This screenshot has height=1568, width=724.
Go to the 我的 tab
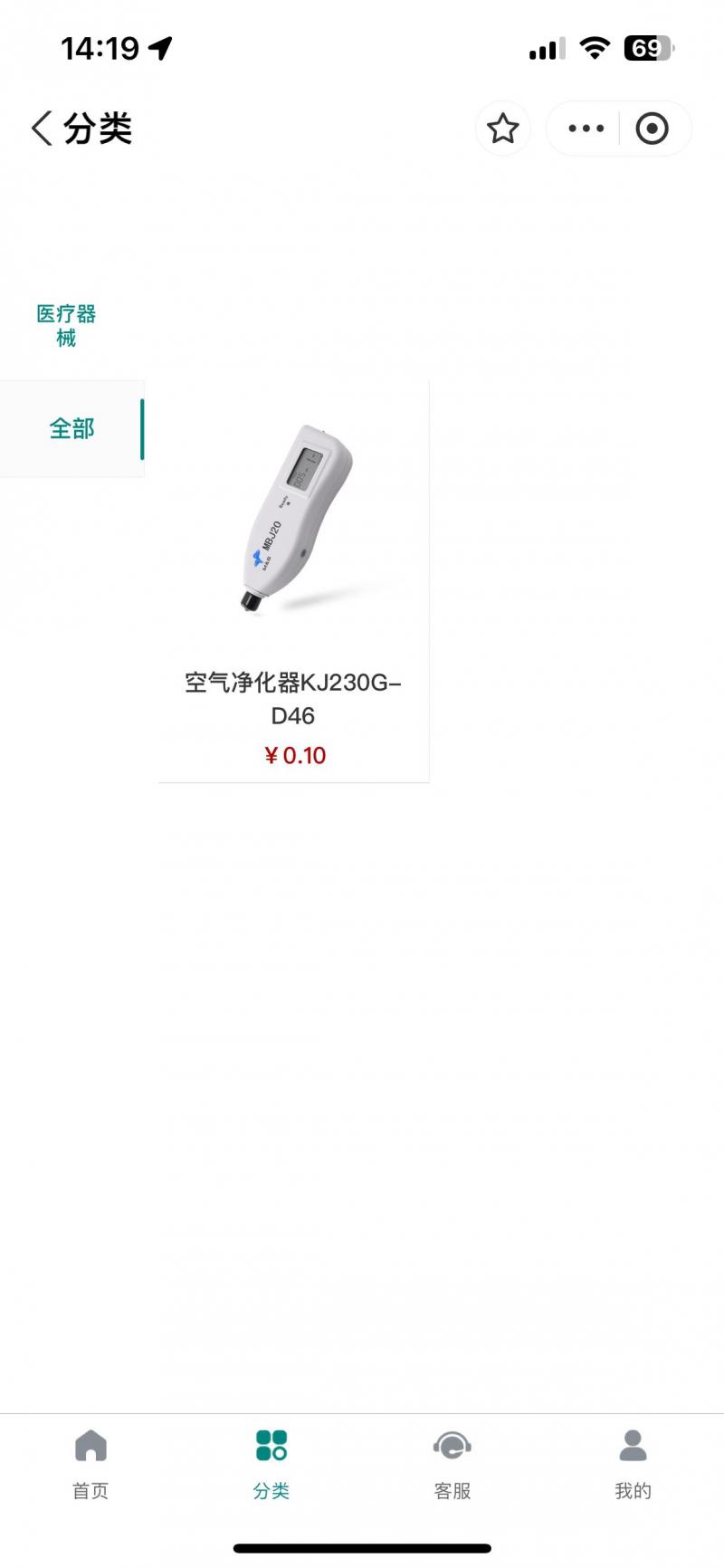pos(633,1463)
